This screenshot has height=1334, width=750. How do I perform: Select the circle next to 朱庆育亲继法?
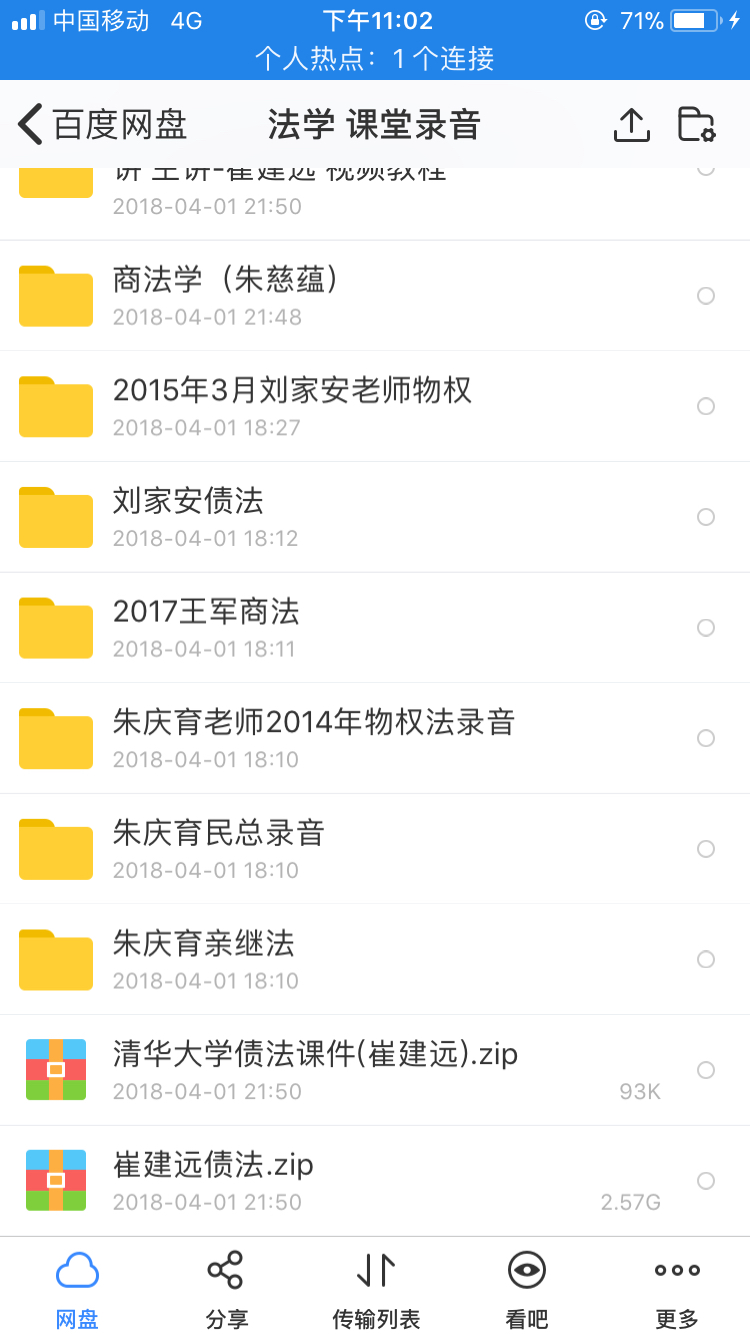click(x=706, y=960)
